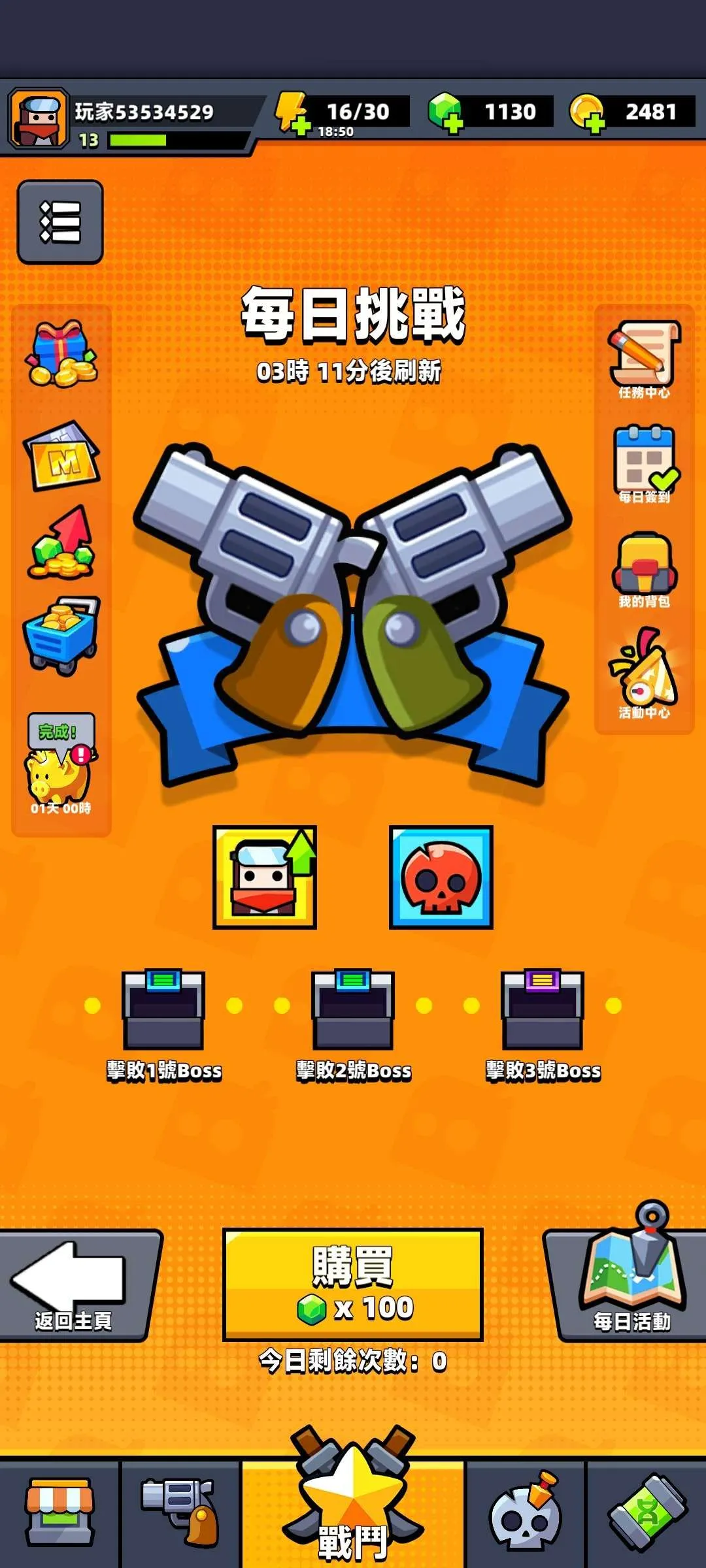
Task: Switch to the revolver weapons tab
Action: click(x=180, y=1513)
